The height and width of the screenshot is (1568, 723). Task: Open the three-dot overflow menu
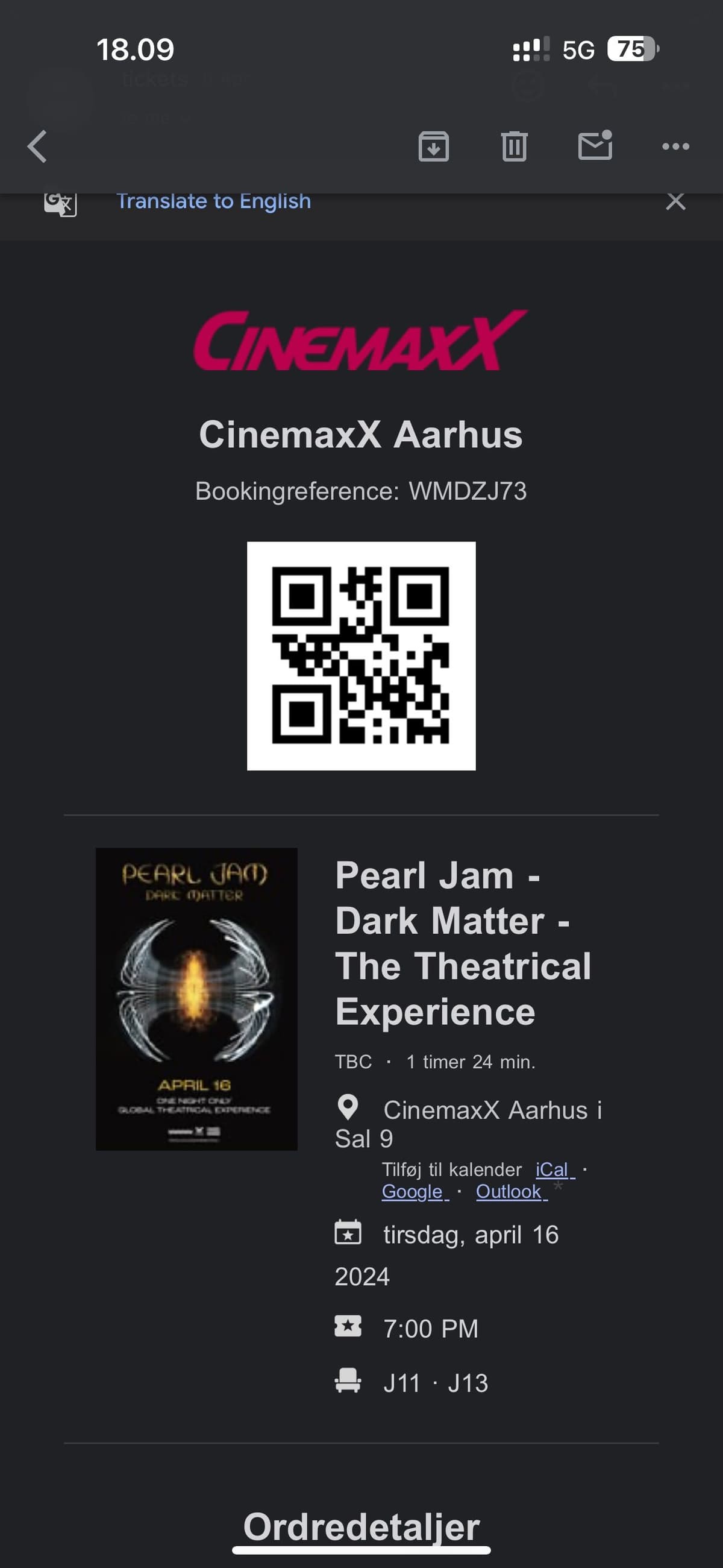coord(675,146)
